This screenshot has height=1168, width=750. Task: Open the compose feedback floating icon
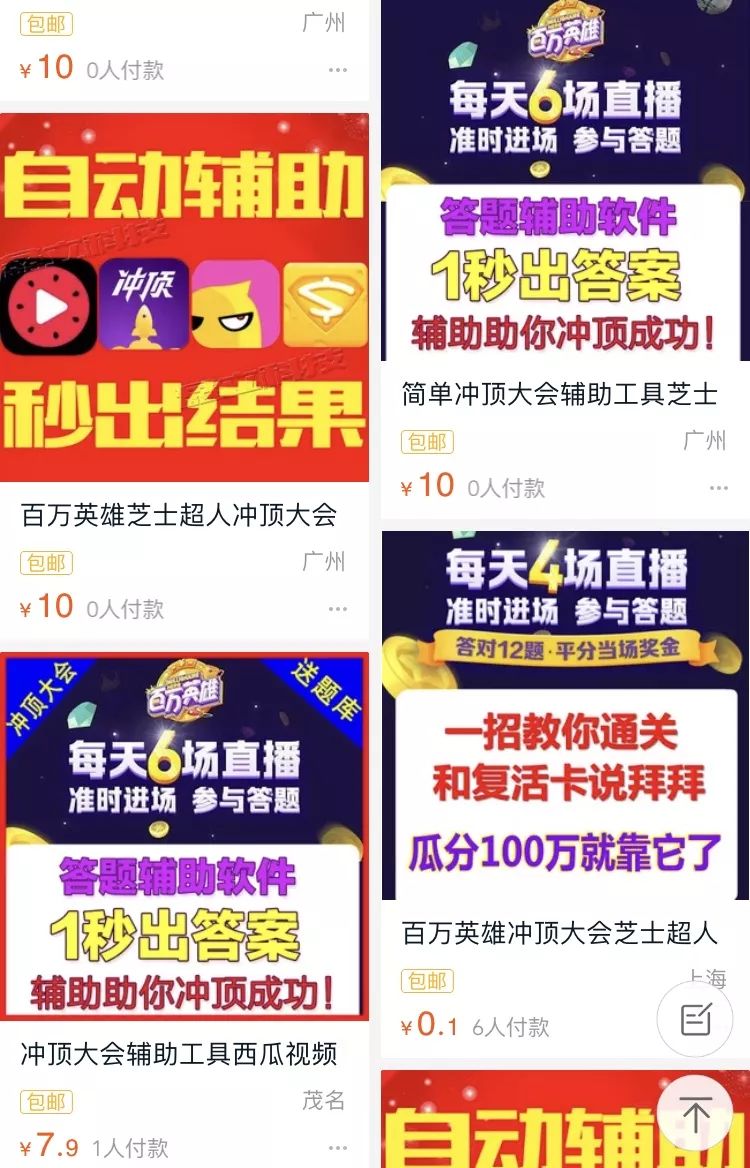point(695,1019)
